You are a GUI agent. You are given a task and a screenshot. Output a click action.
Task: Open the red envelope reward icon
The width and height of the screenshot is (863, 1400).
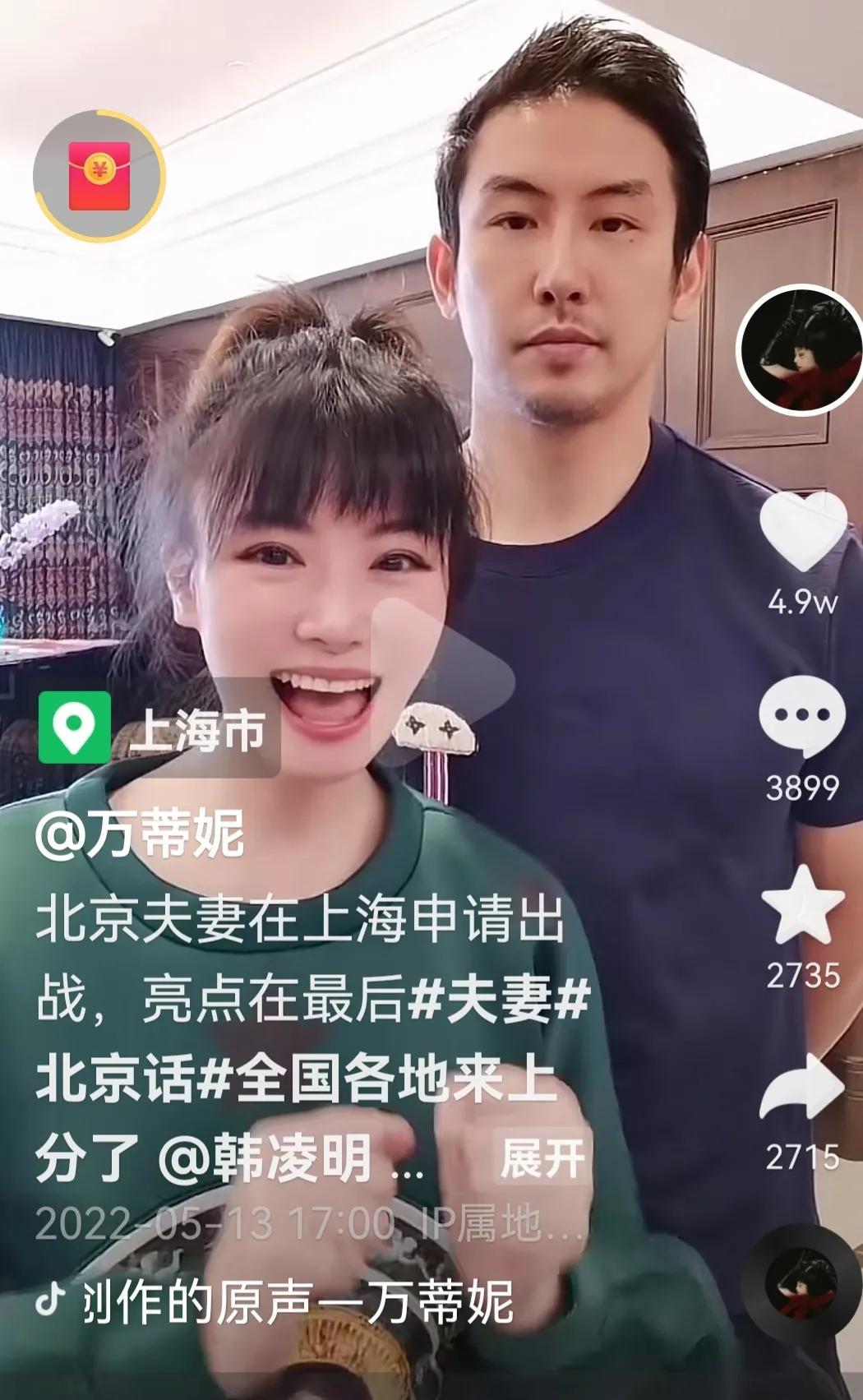pyautogui.click(x=99, y=175)
